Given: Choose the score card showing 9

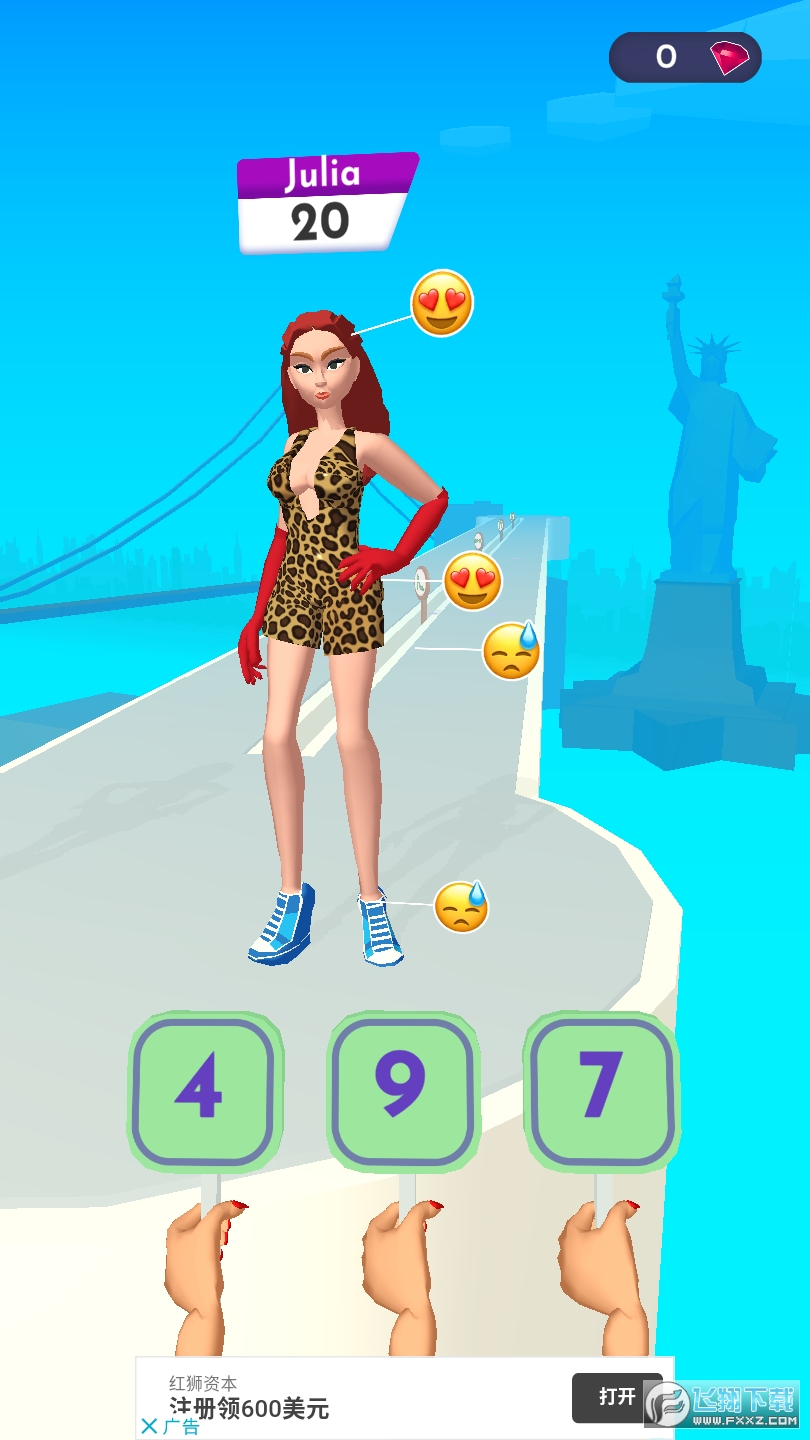Looking at the screenshot, I should click(402, 1090).
